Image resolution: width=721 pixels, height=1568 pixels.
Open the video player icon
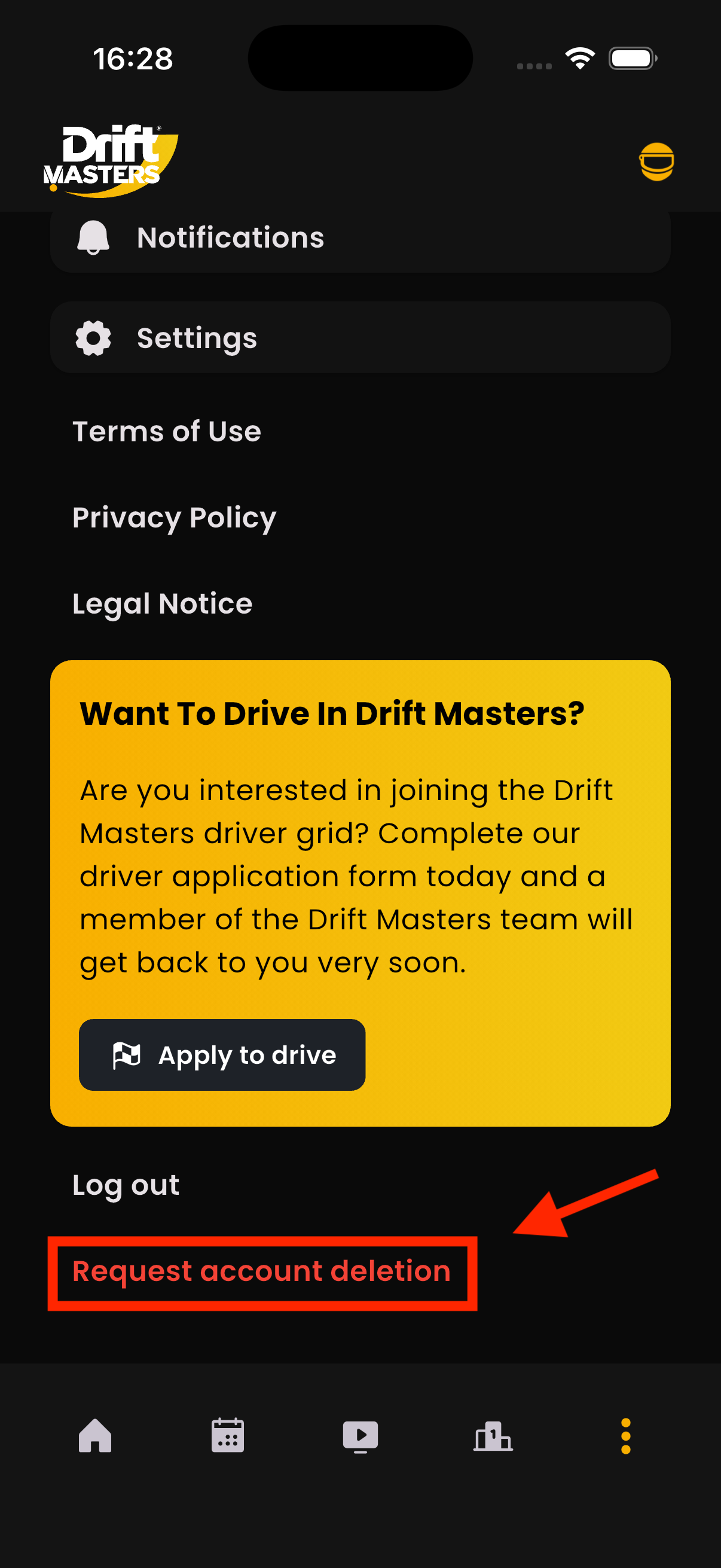pos(360,1435)
